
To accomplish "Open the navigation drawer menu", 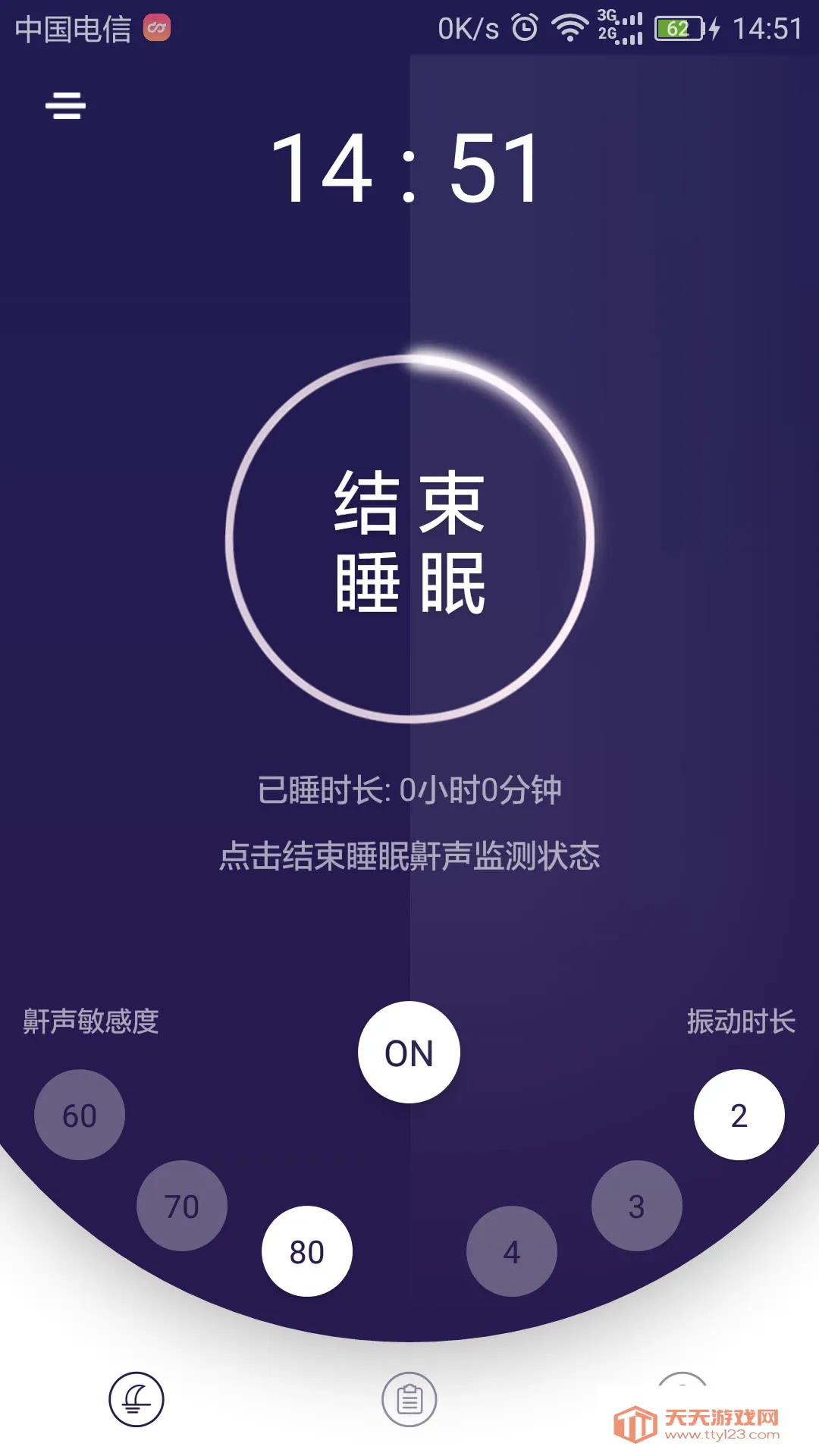I will [65, 106].
